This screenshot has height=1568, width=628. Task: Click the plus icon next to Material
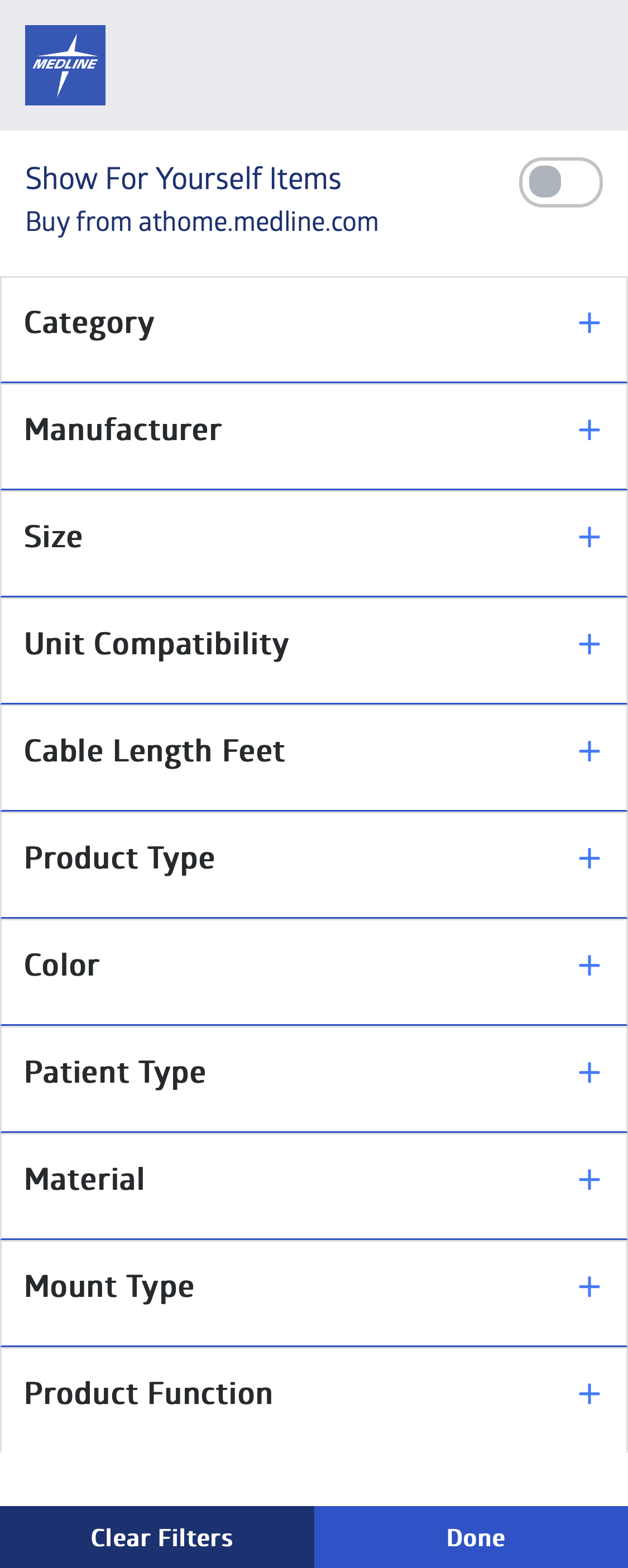point(589,1180)
